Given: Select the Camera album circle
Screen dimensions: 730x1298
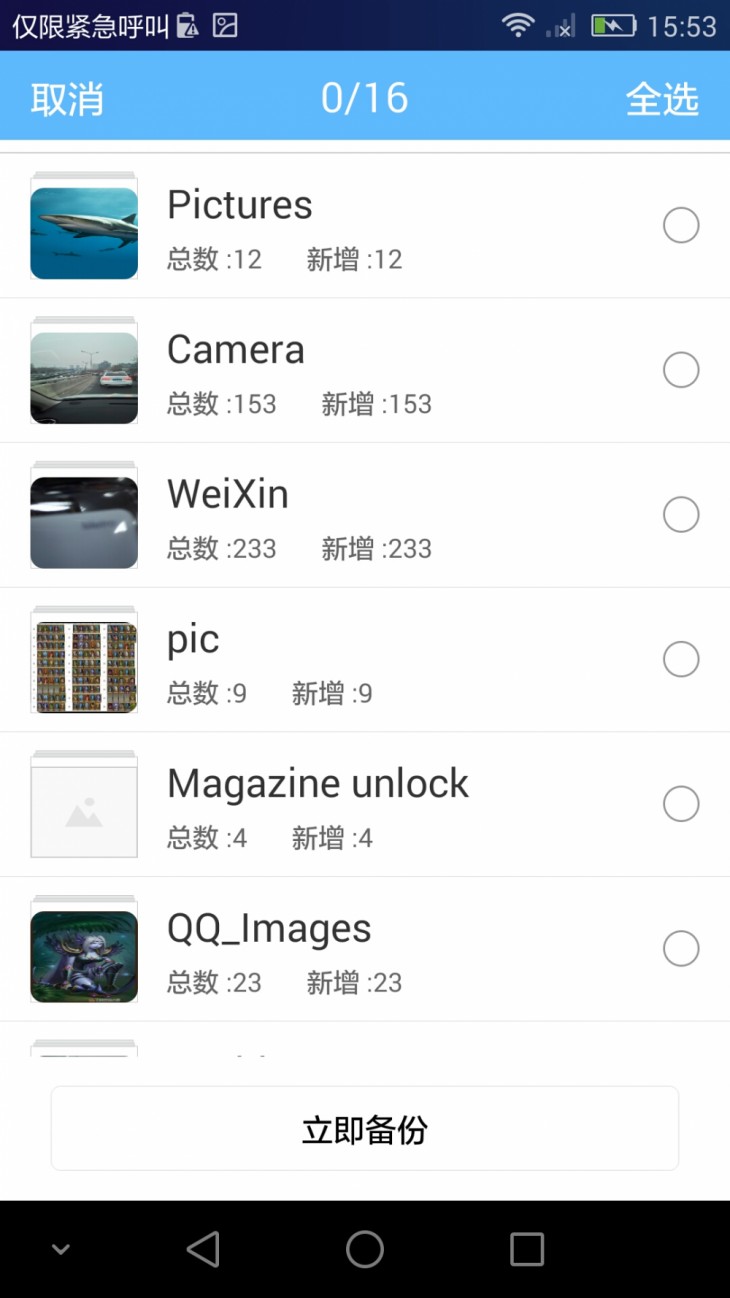Looking at the screenshot, I should click(x=681, y=371).
